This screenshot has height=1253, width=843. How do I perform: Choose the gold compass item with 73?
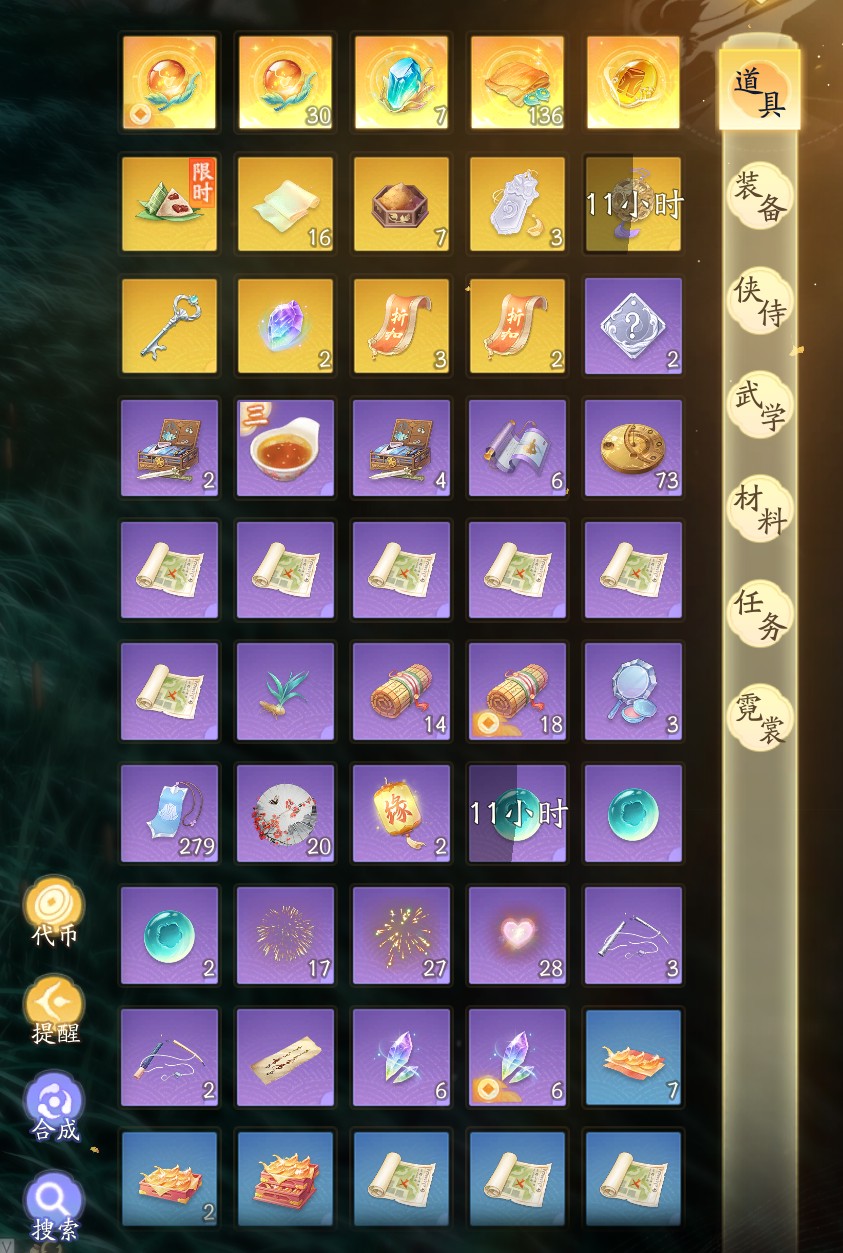point(633,448)
